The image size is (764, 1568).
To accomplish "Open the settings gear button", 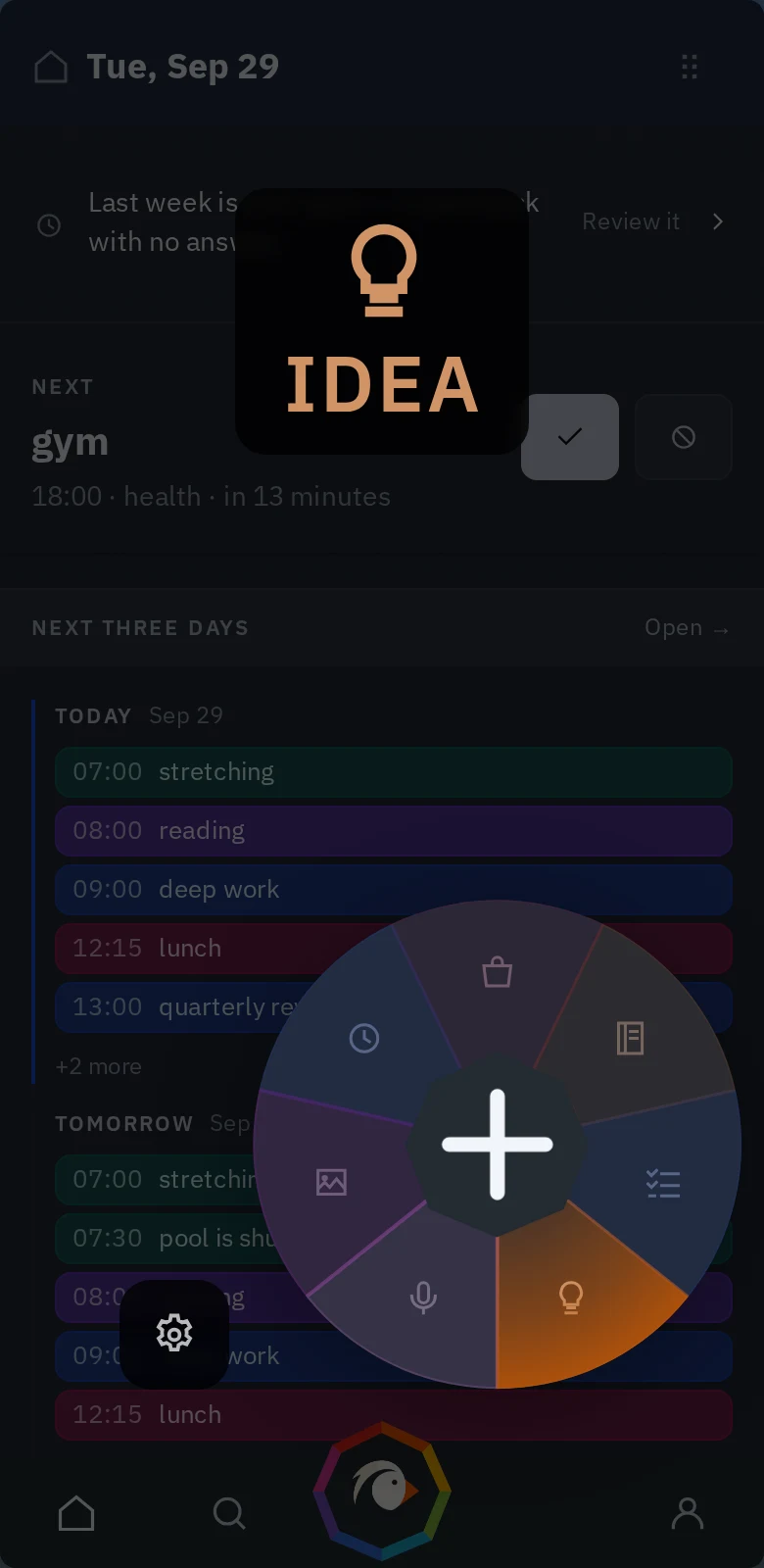I will click(174, 1334).
